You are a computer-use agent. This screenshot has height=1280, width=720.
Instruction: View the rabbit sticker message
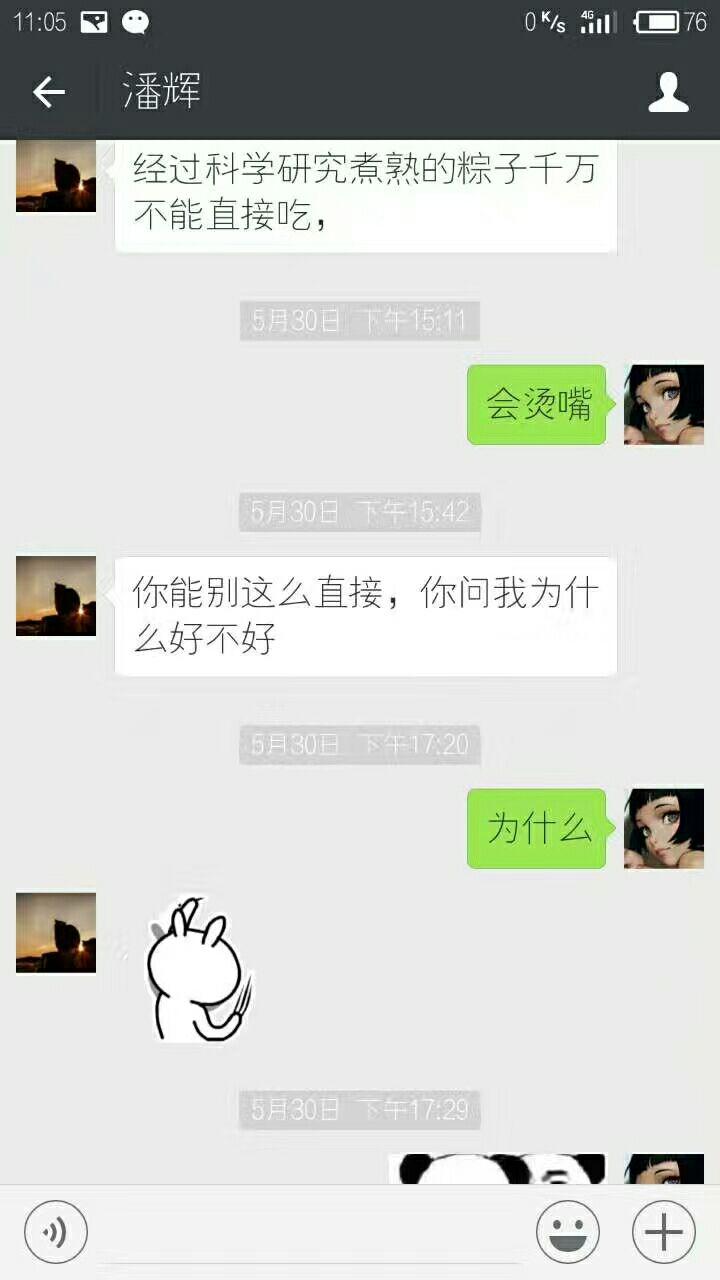(196, 968)
